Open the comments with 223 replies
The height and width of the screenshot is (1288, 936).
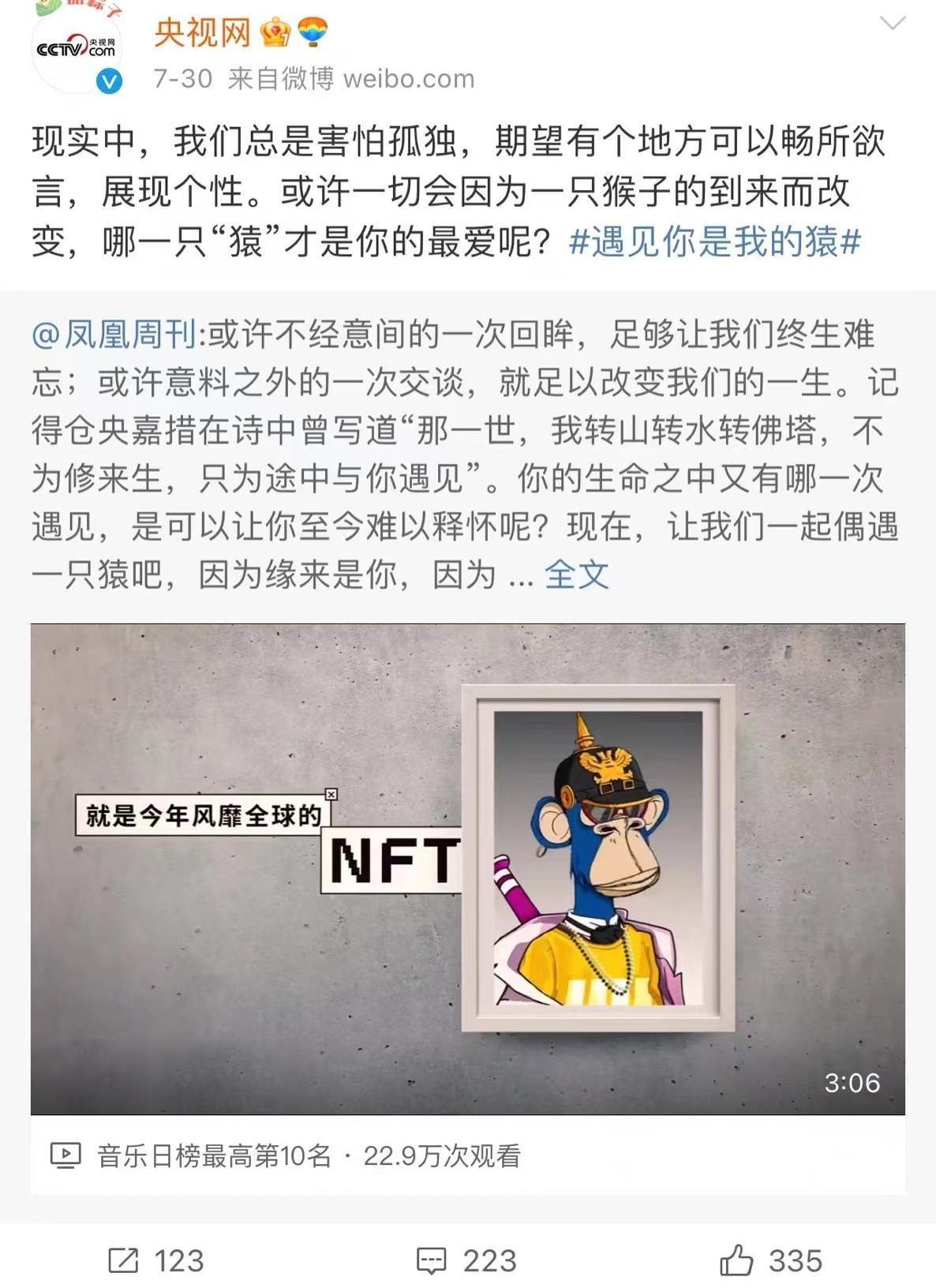point(466,1260)
